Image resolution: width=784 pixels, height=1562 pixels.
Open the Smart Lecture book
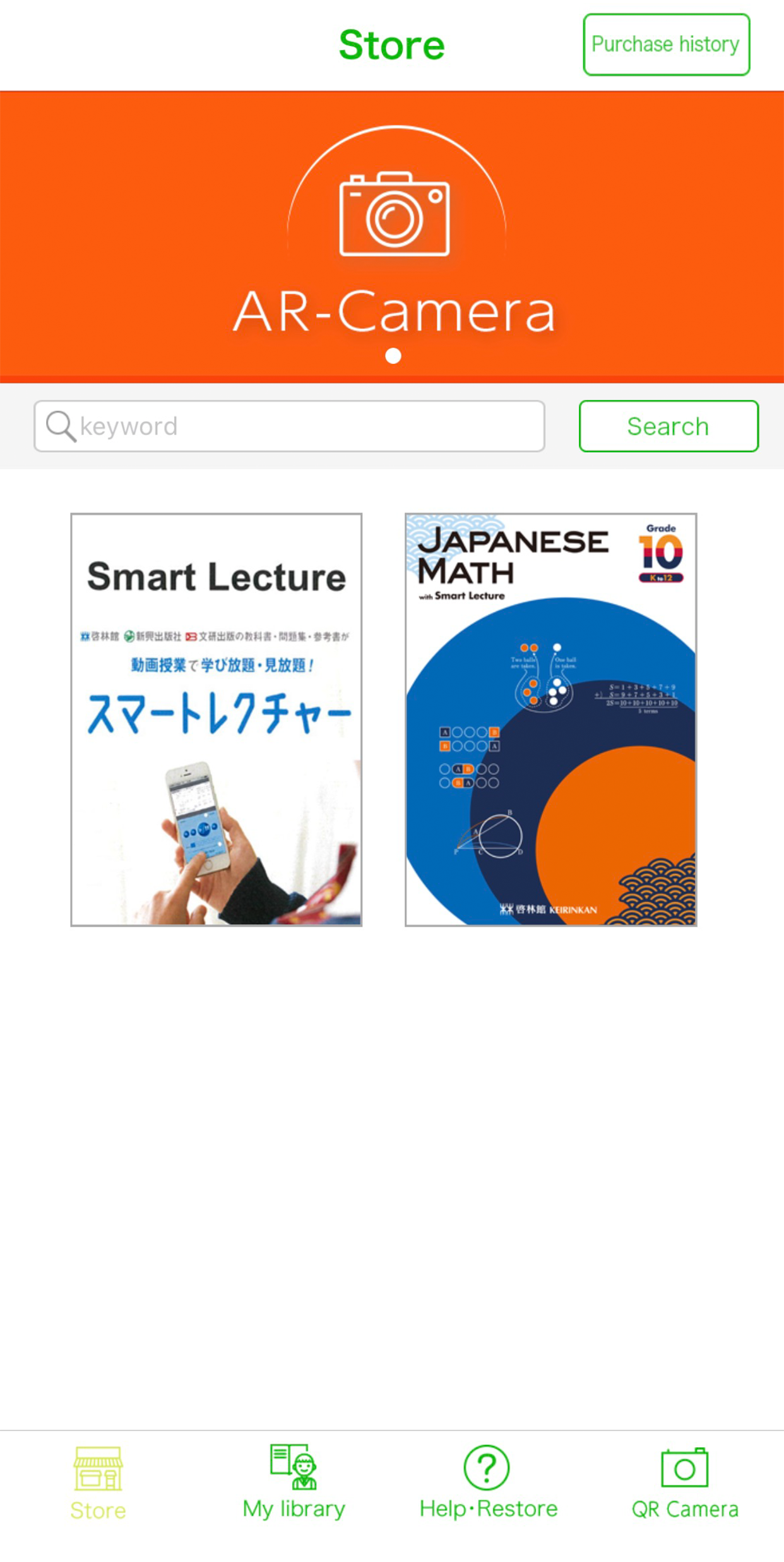point(217,719)
